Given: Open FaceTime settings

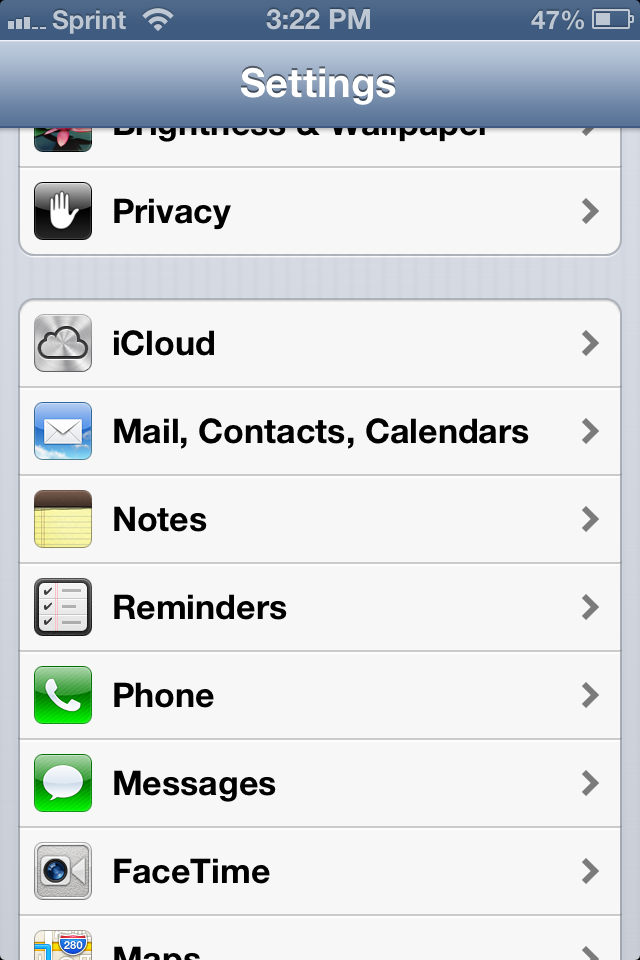Looking at the screenshot, I should click(x=320, y=871).
